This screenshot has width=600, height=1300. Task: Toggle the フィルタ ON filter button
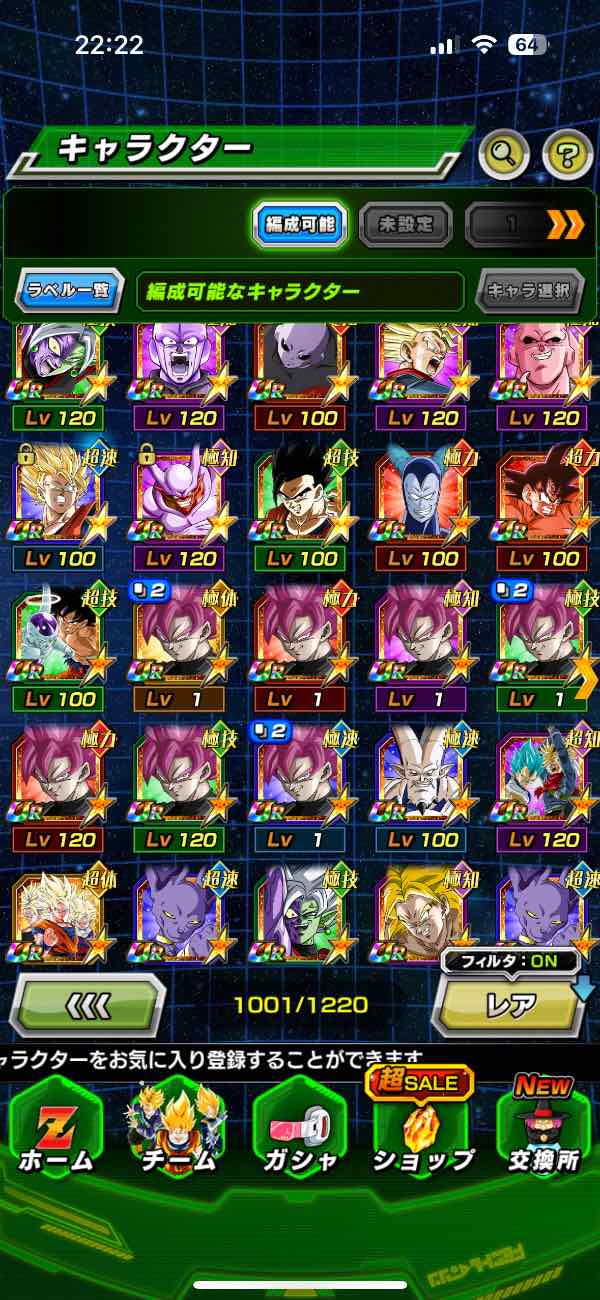(512, 963)
